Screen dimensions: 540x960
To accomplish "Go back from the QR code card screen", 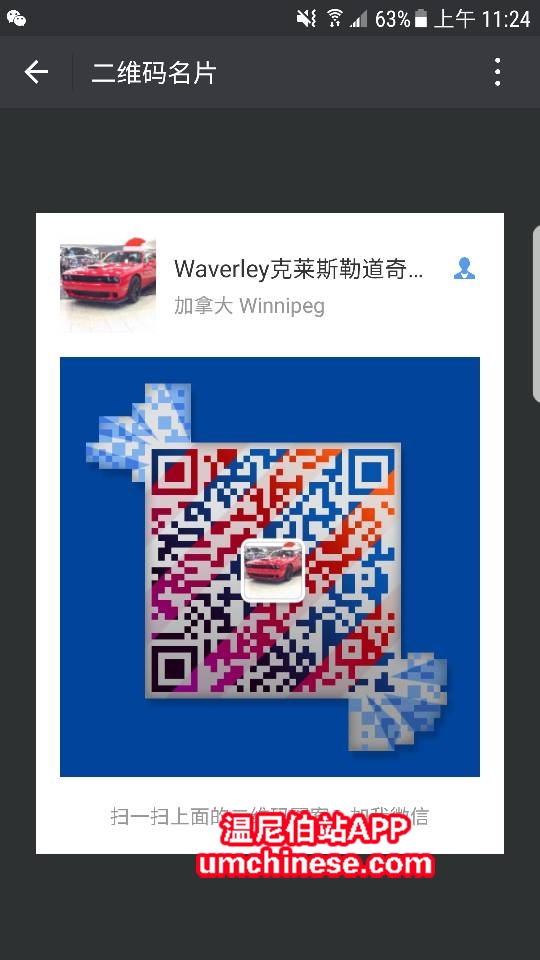I will pyautogui.click(x=36, y=72).
